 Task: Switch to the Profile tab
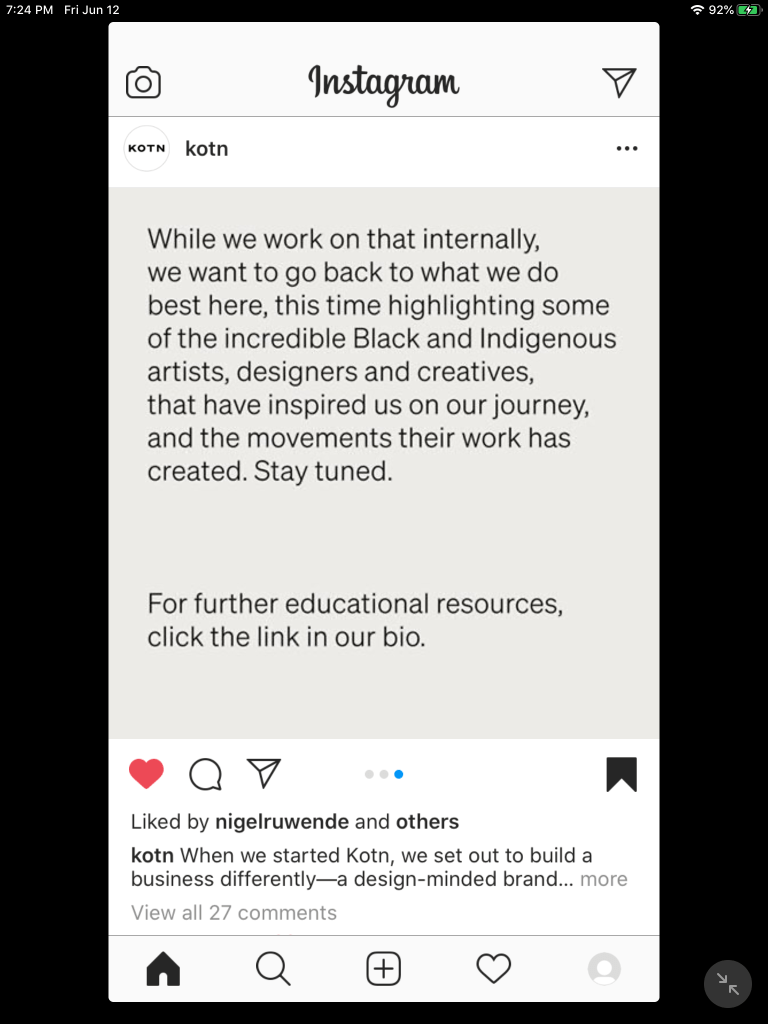click(604, 968)
